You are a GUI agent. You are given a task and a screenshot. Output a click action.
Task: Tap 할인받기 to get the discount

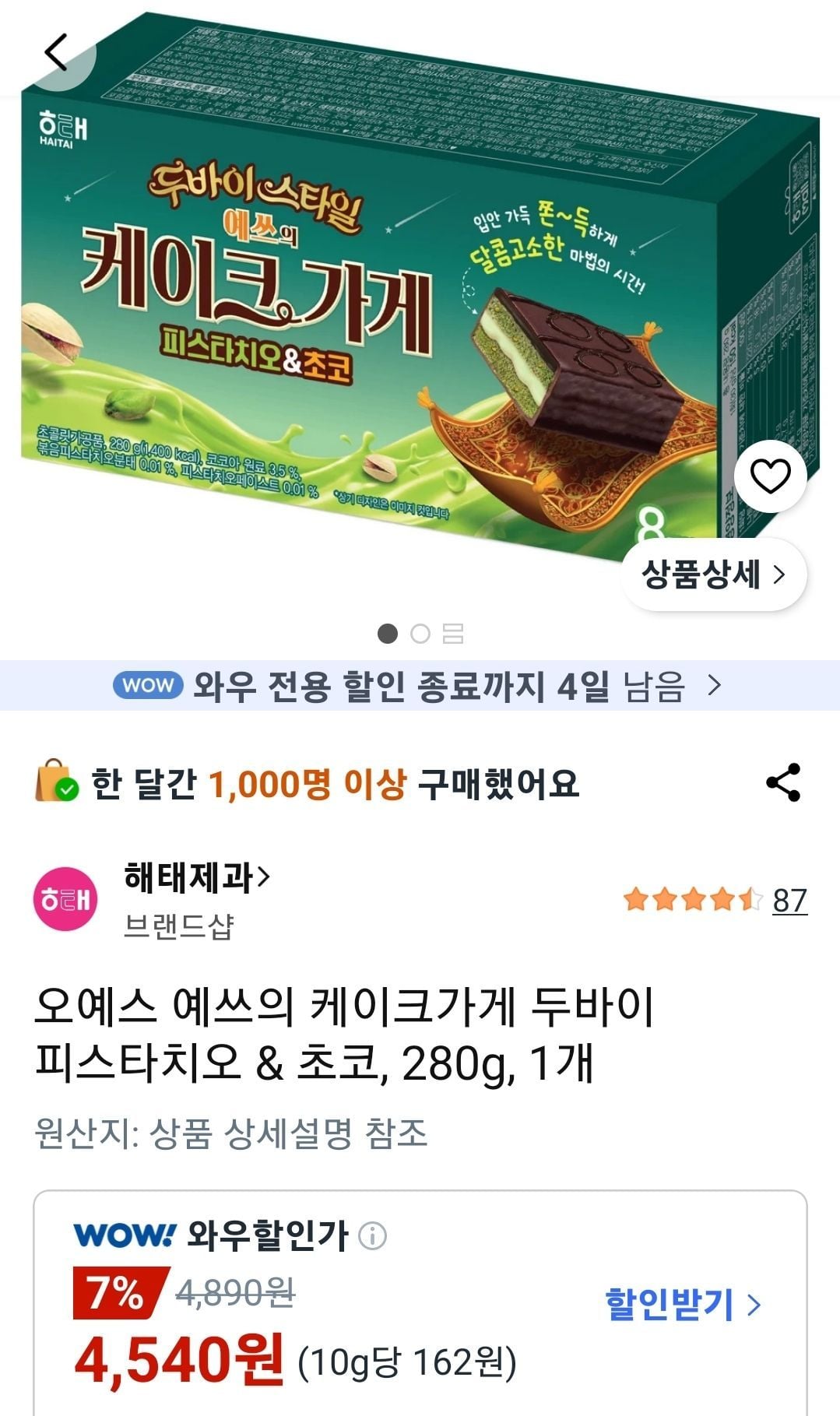click(x=682, y=1303)
